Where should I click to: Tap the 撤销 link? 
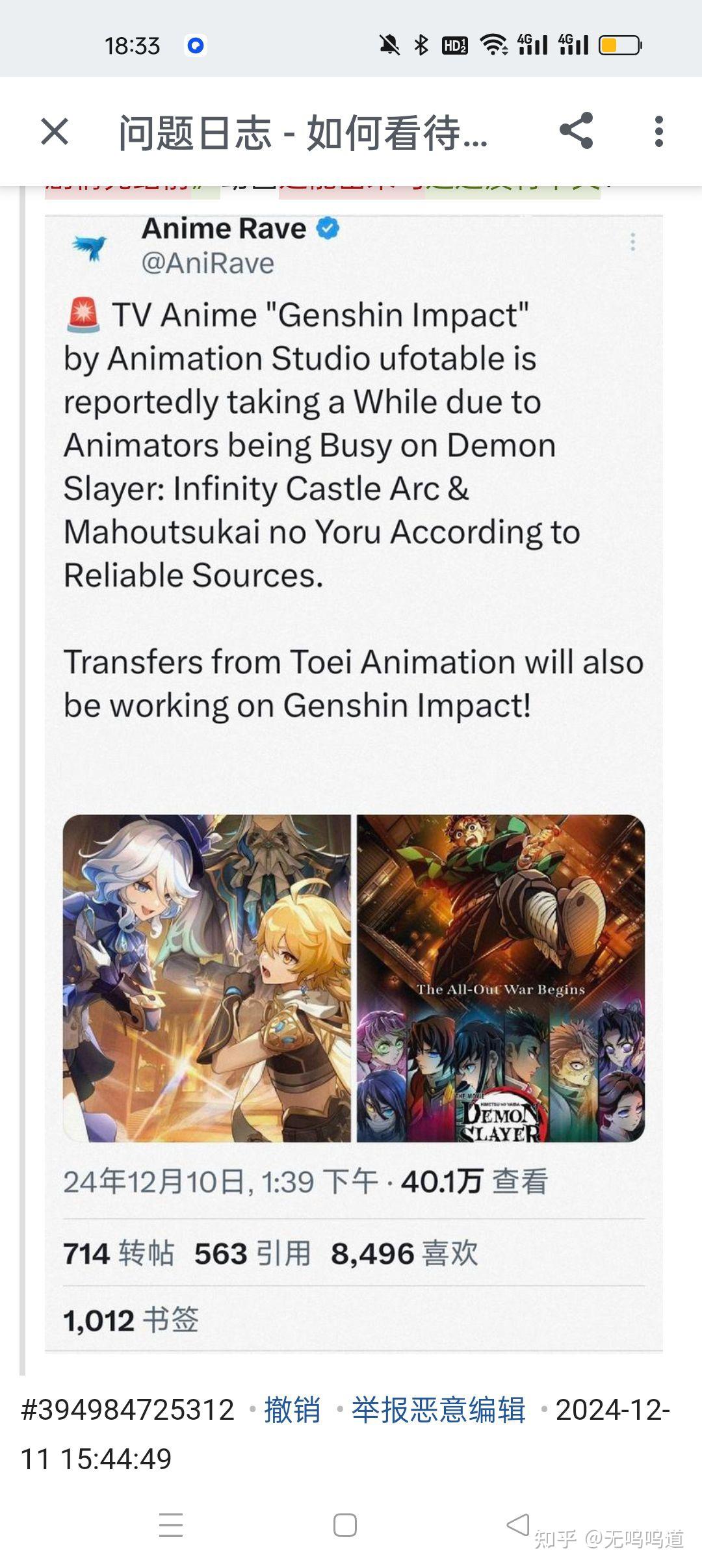coord(292,1409)
